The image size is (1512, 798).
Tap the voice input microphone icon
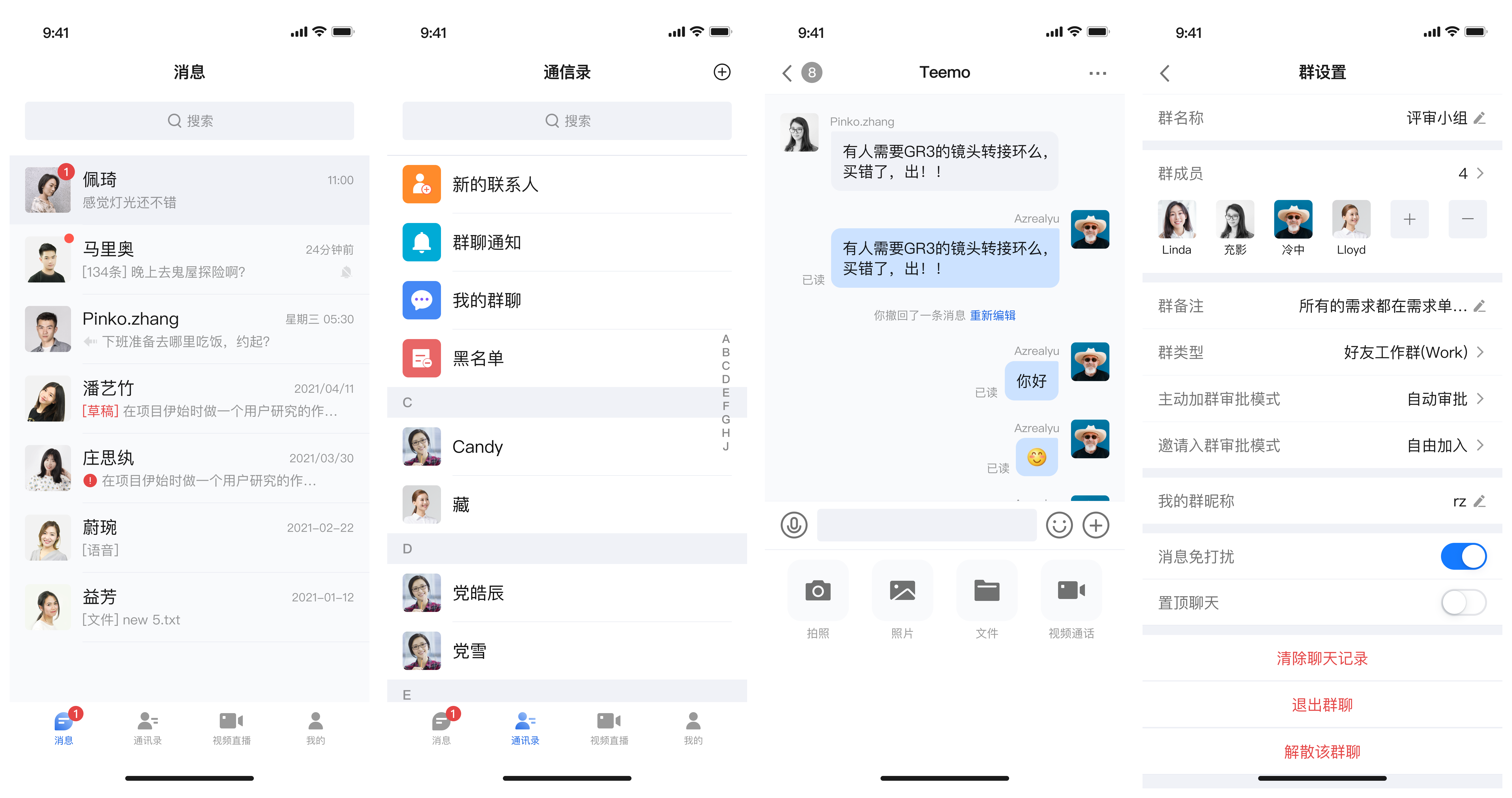point(794,525)
